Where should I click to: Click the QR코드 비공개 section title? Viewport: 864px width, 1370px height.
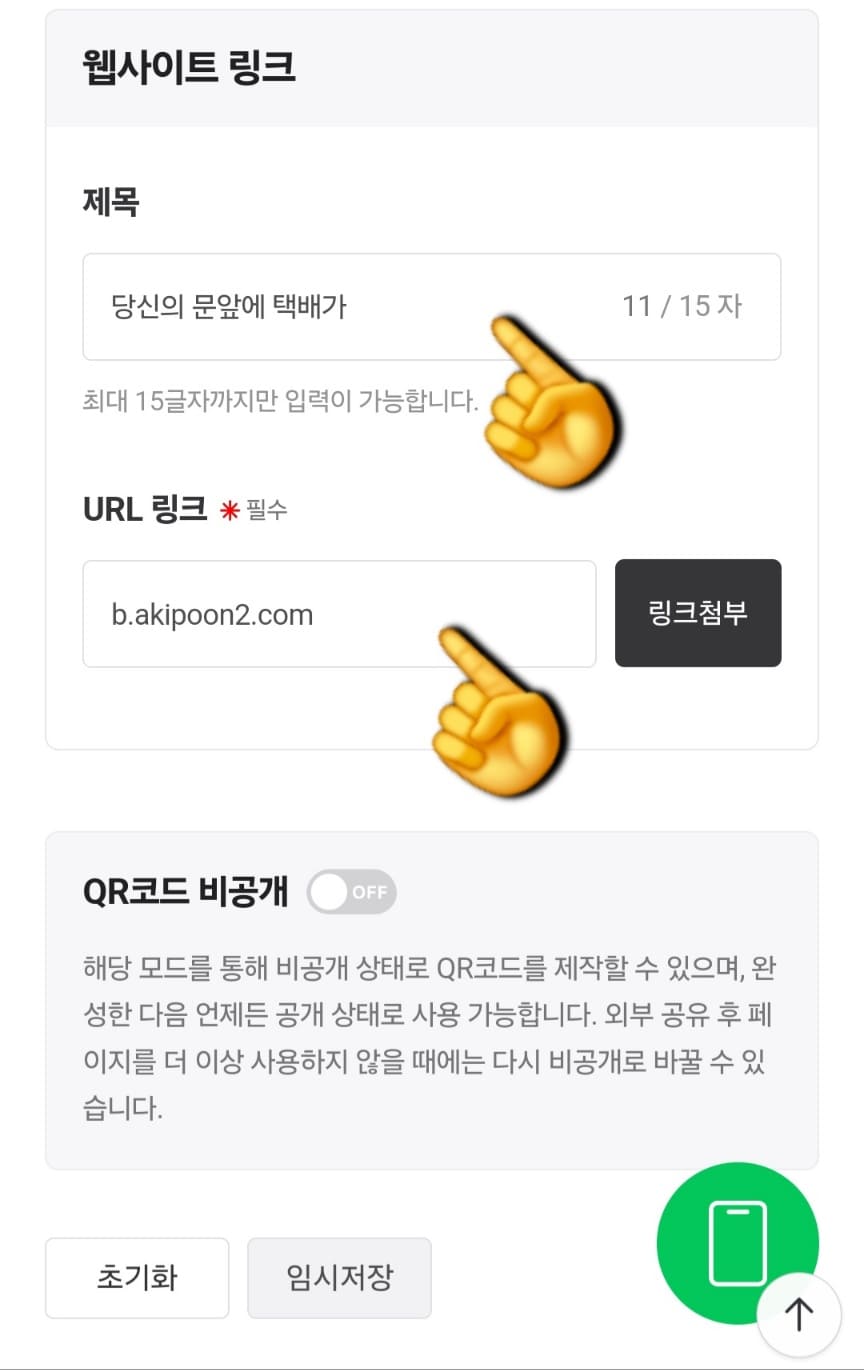185,890
